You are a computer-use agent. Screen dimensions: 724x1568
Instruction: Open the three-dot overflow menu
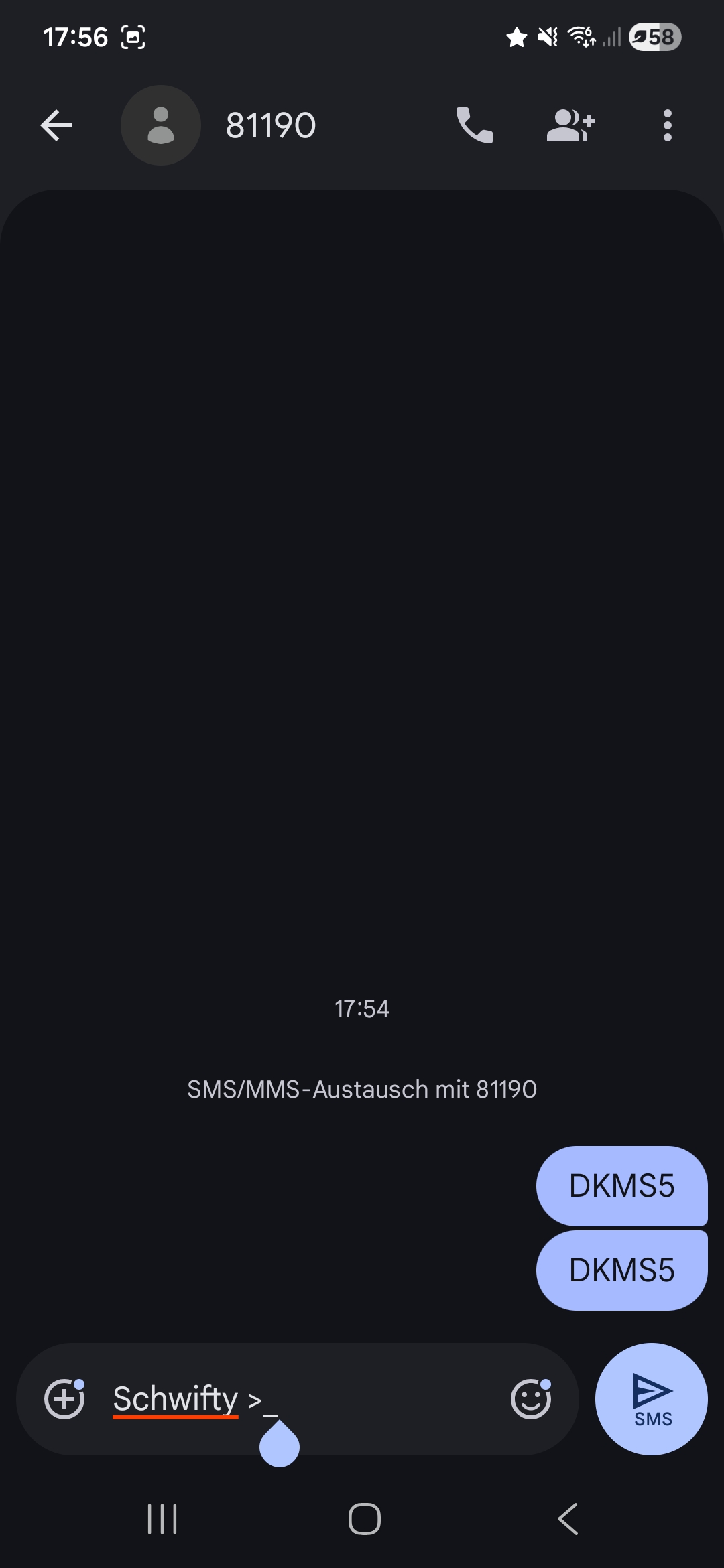667,125
